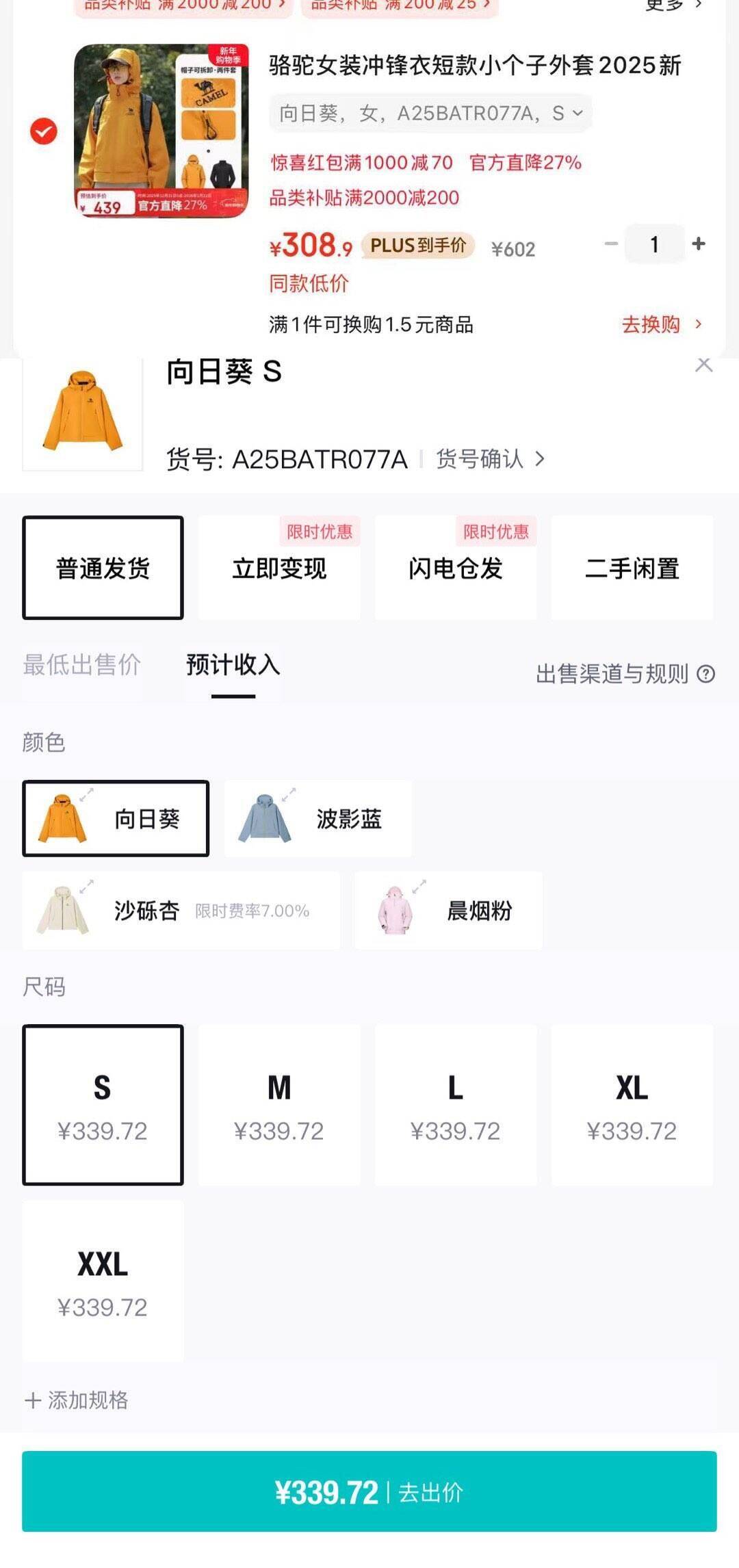The height and width of the screenshot is (1568, 739).
Task: Tap 添加规格 to add a spec
Action: tap(77, 1400)
